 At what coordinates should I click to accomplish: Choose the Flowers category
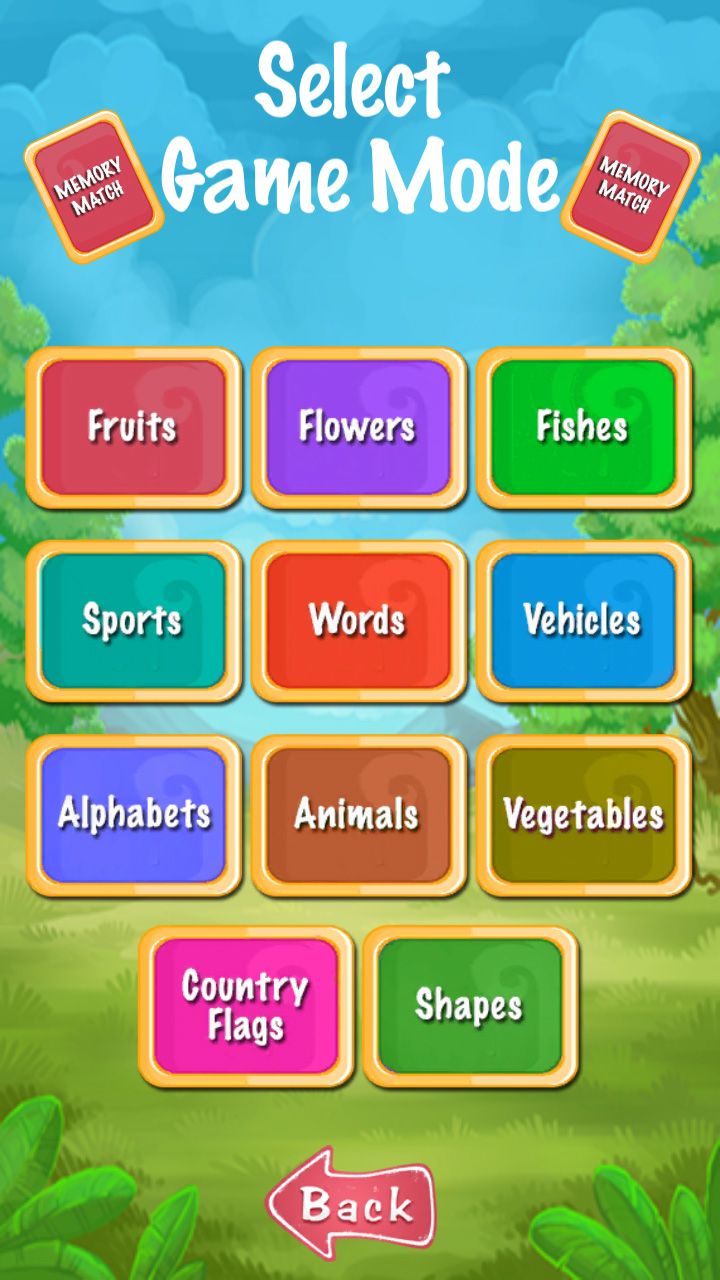click(358, 427)
